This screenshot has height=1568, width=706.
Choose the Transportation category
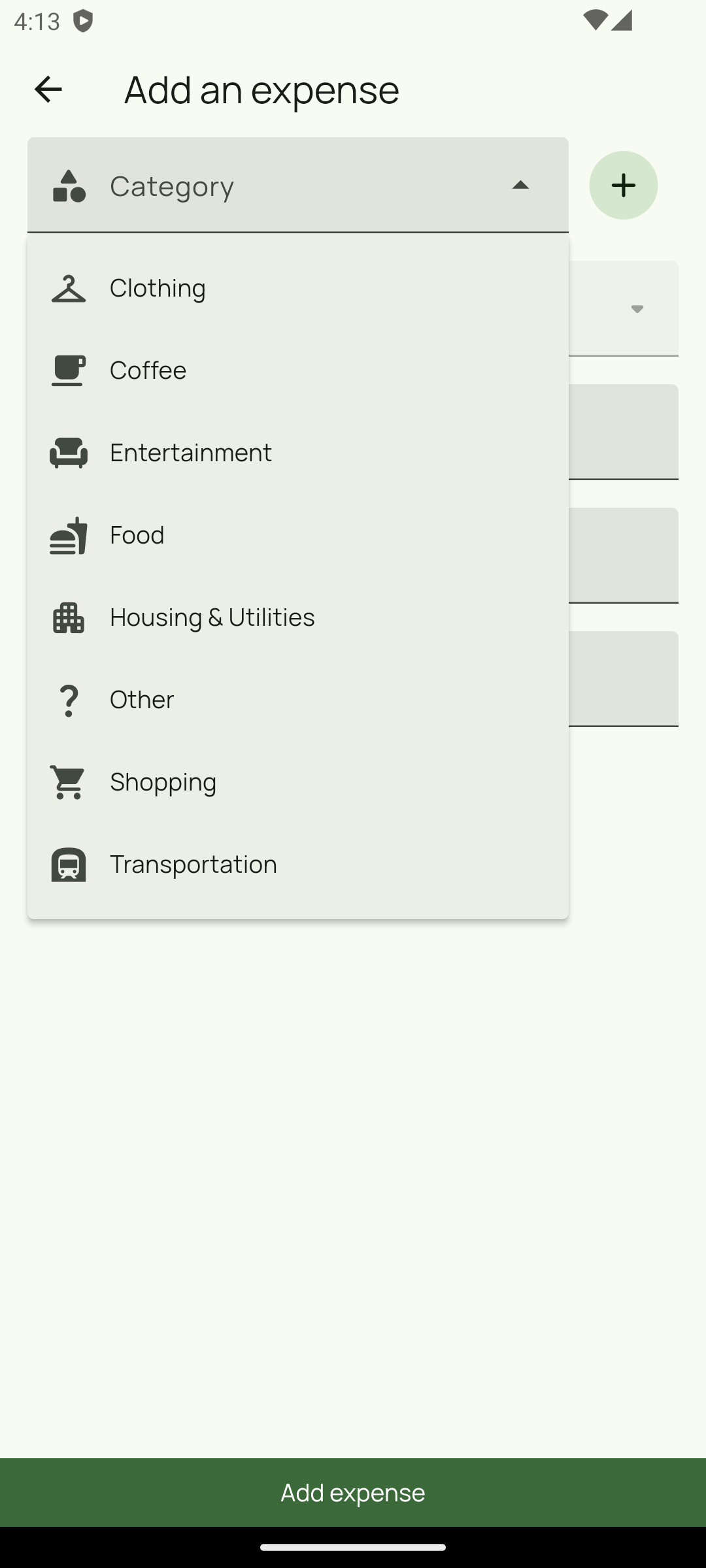click(x=297, y=864)
